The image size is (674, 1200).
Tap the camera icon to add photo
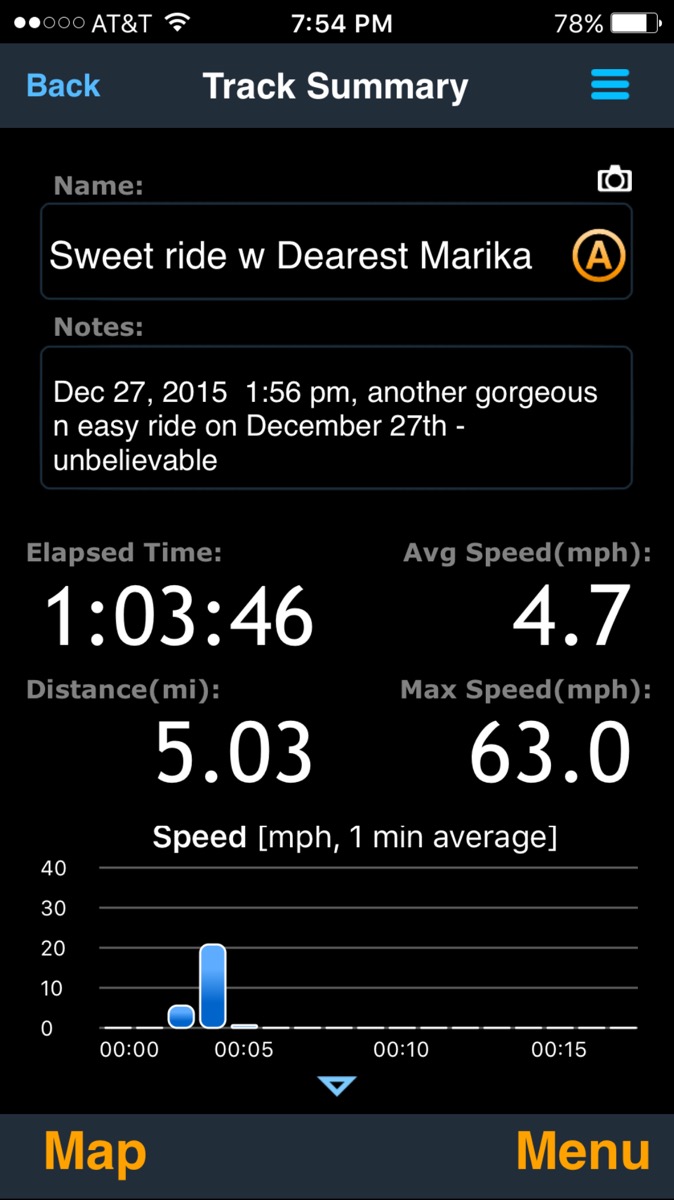pyautogui.click(x=614, y=180)
